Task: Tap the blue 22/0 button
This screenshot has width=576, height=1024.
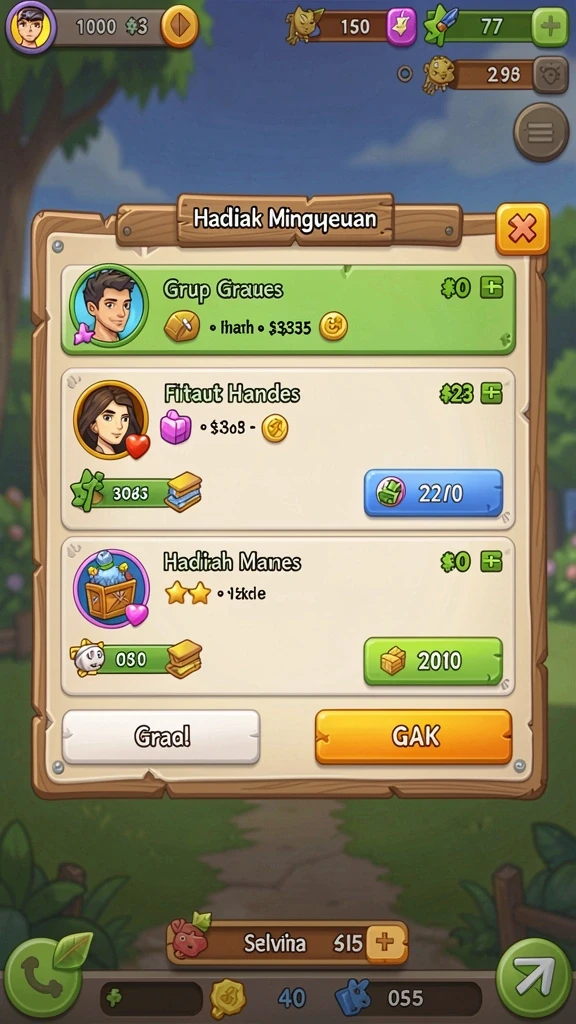Action: (x=434, y=493)
